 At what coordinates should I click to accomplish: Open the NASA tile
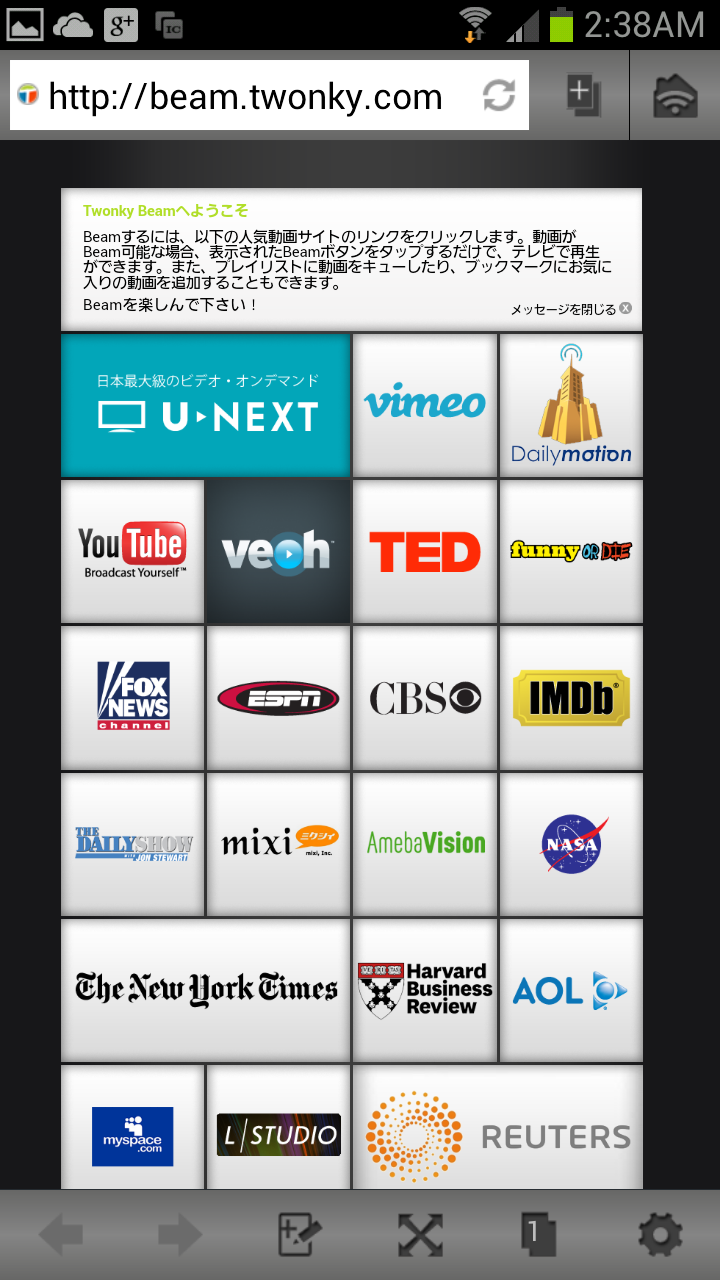point(571,844)
